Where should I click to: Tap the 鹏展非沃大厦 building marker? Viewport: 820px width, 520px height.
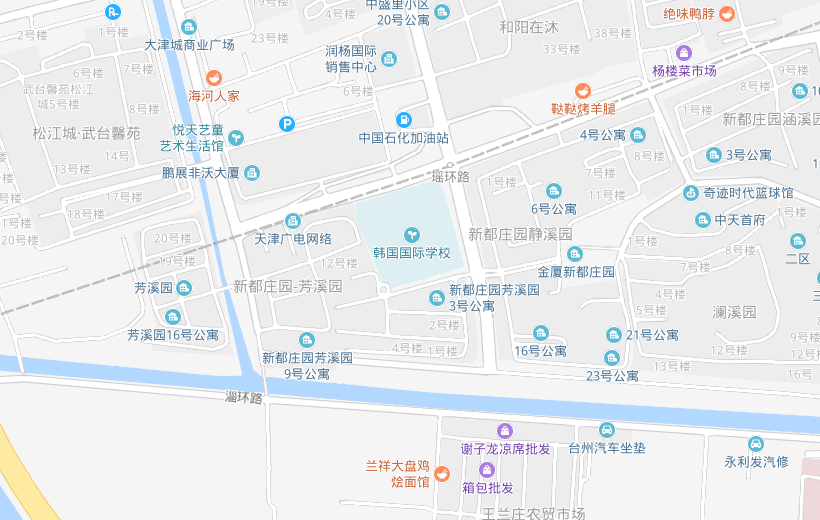(253, 173)
